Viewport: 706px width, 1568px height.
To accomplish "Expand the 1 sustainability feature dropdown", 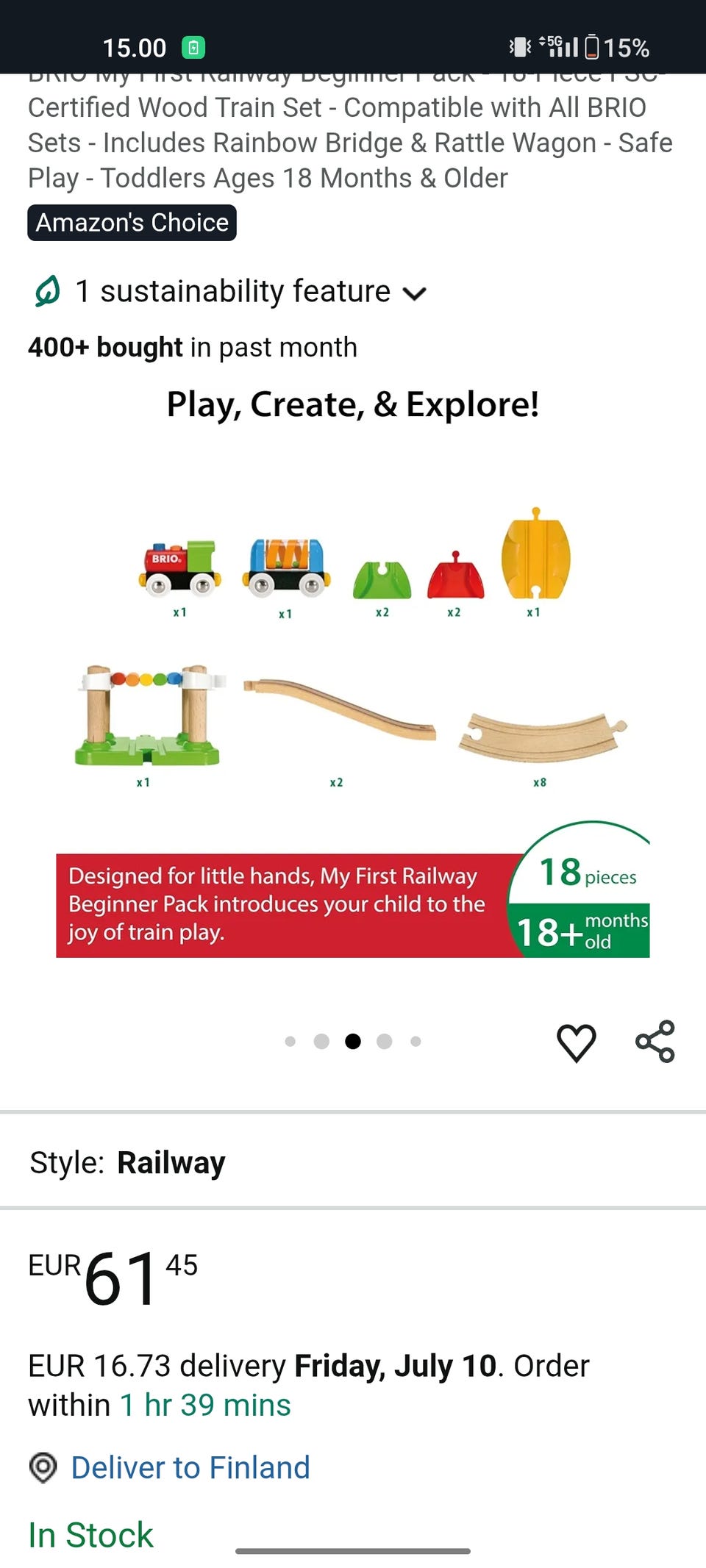I will (228, 292).
